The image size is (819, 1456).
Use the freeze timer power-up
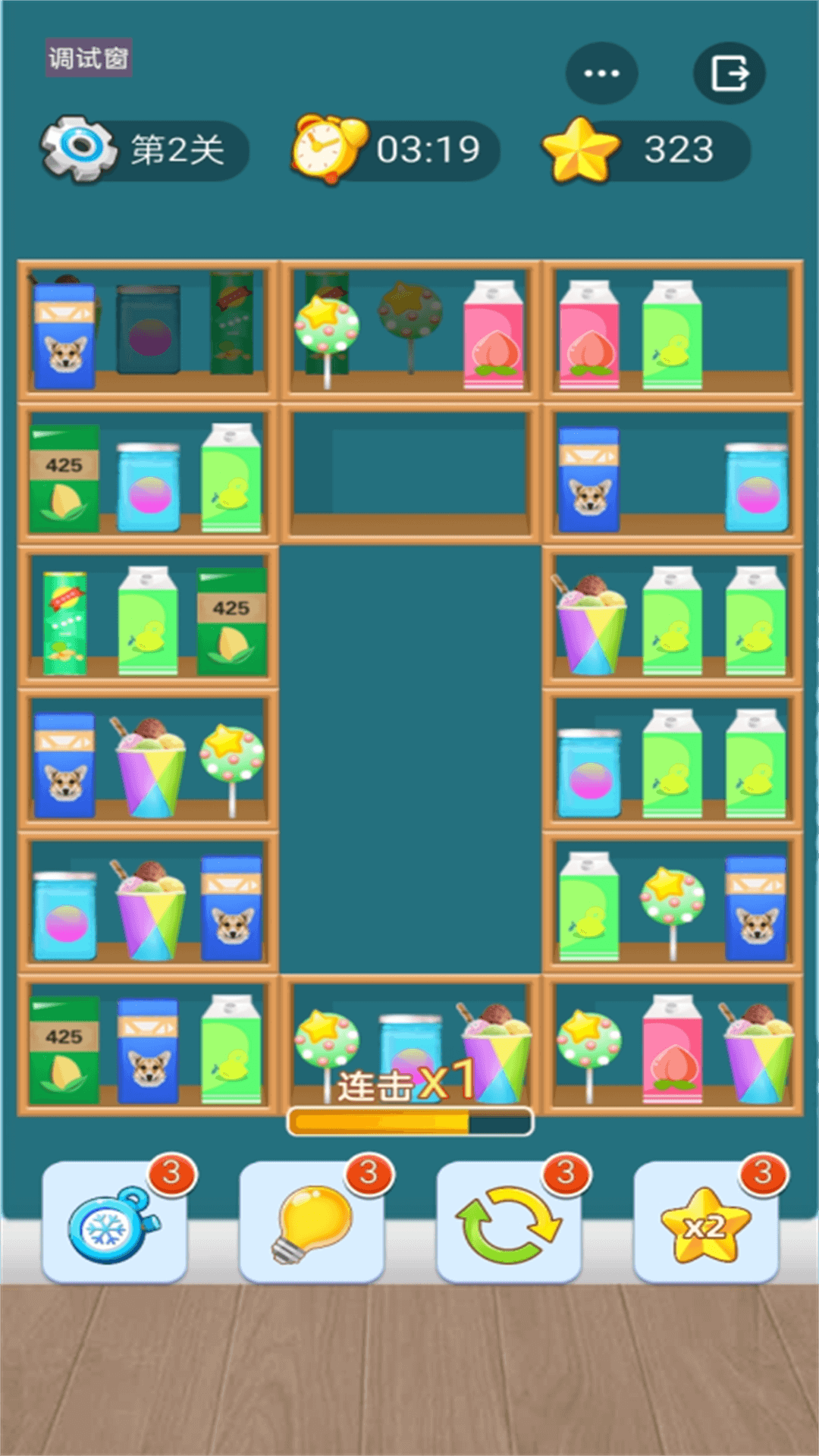(115, 1222)
